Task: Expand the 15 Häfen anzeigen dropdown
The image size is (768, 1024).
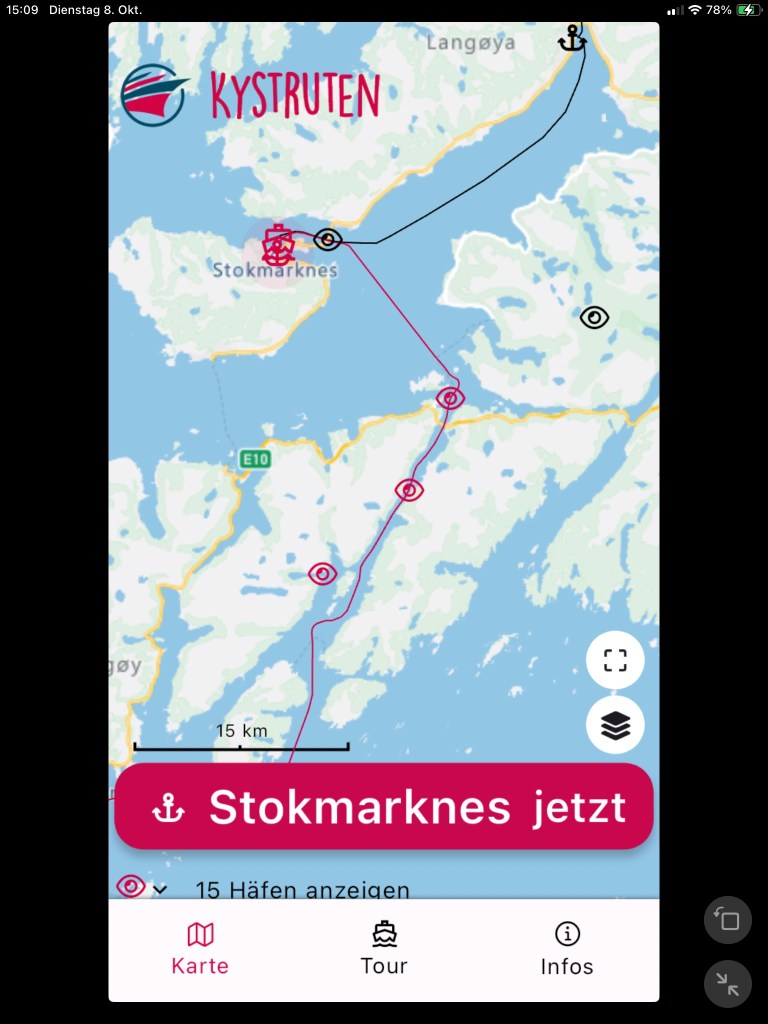Action: [160, 889]
